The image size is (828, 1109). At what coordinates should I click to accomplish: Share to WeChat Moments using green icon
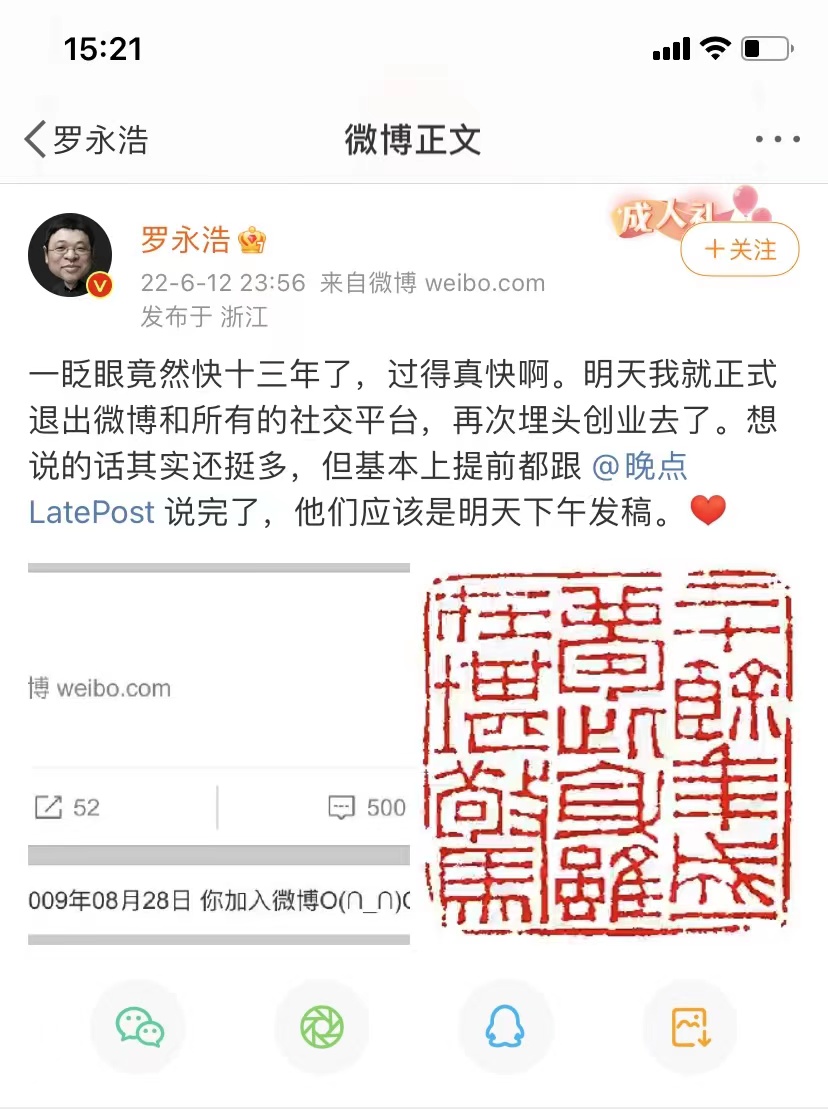pyautogui.click(x=321, y=1026)
